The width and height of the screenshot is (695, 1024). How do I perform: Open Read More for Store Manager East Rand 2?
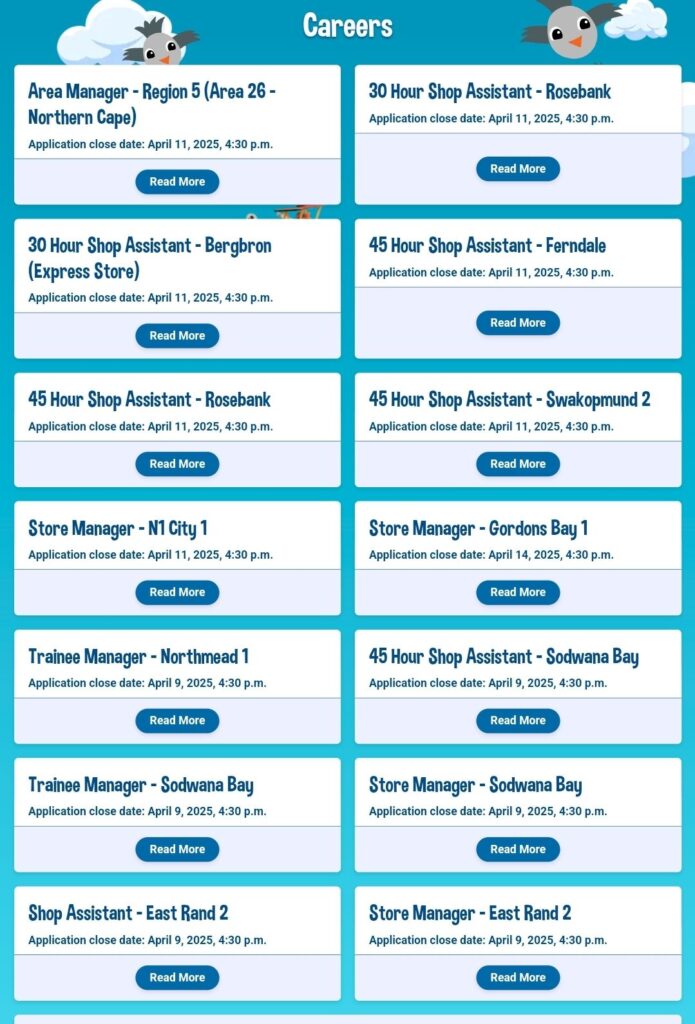tap(517, 977)
